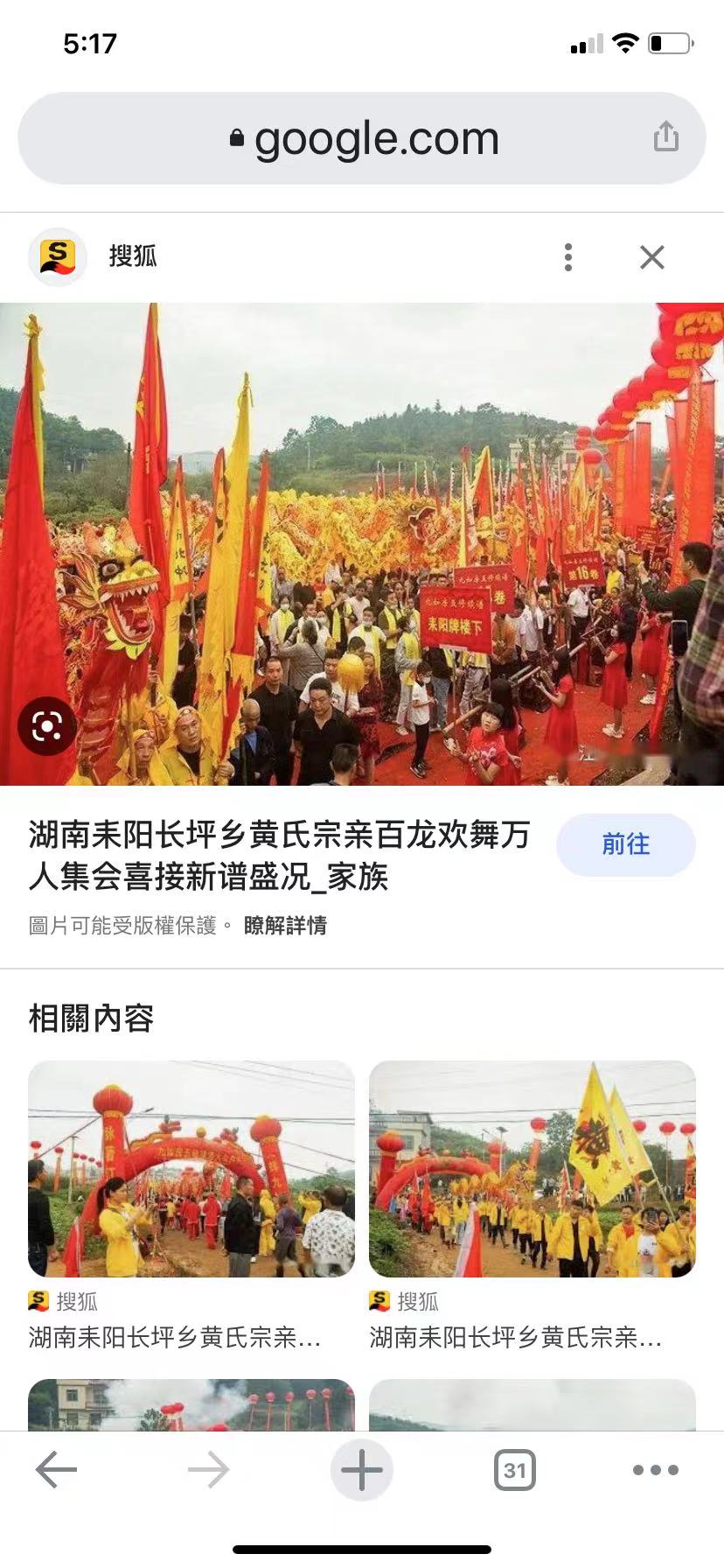
Task: Open the related image with the red arch
Action: [x=191, y=1169]
